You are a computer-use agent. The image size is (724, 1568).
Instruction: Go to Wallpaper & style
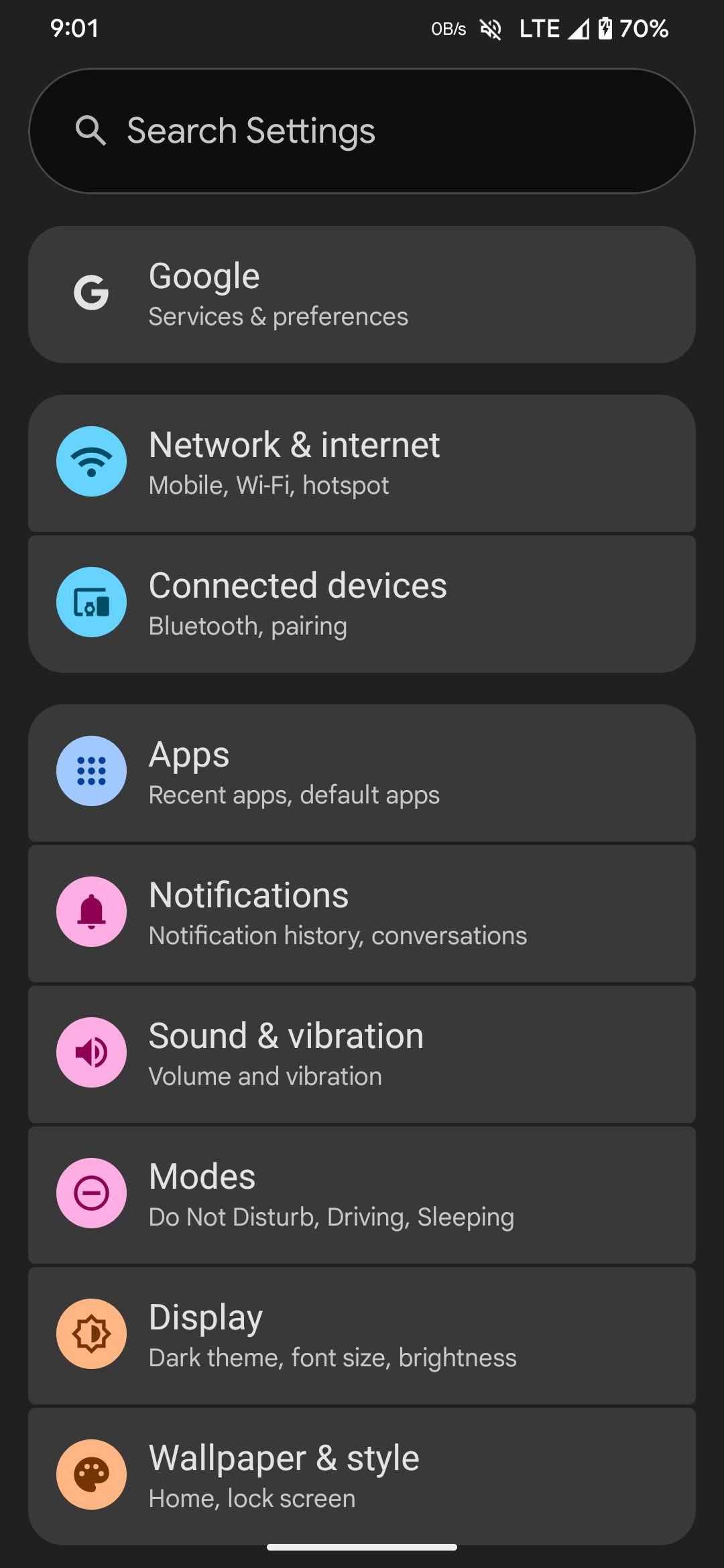click(x=362, y=1475)
